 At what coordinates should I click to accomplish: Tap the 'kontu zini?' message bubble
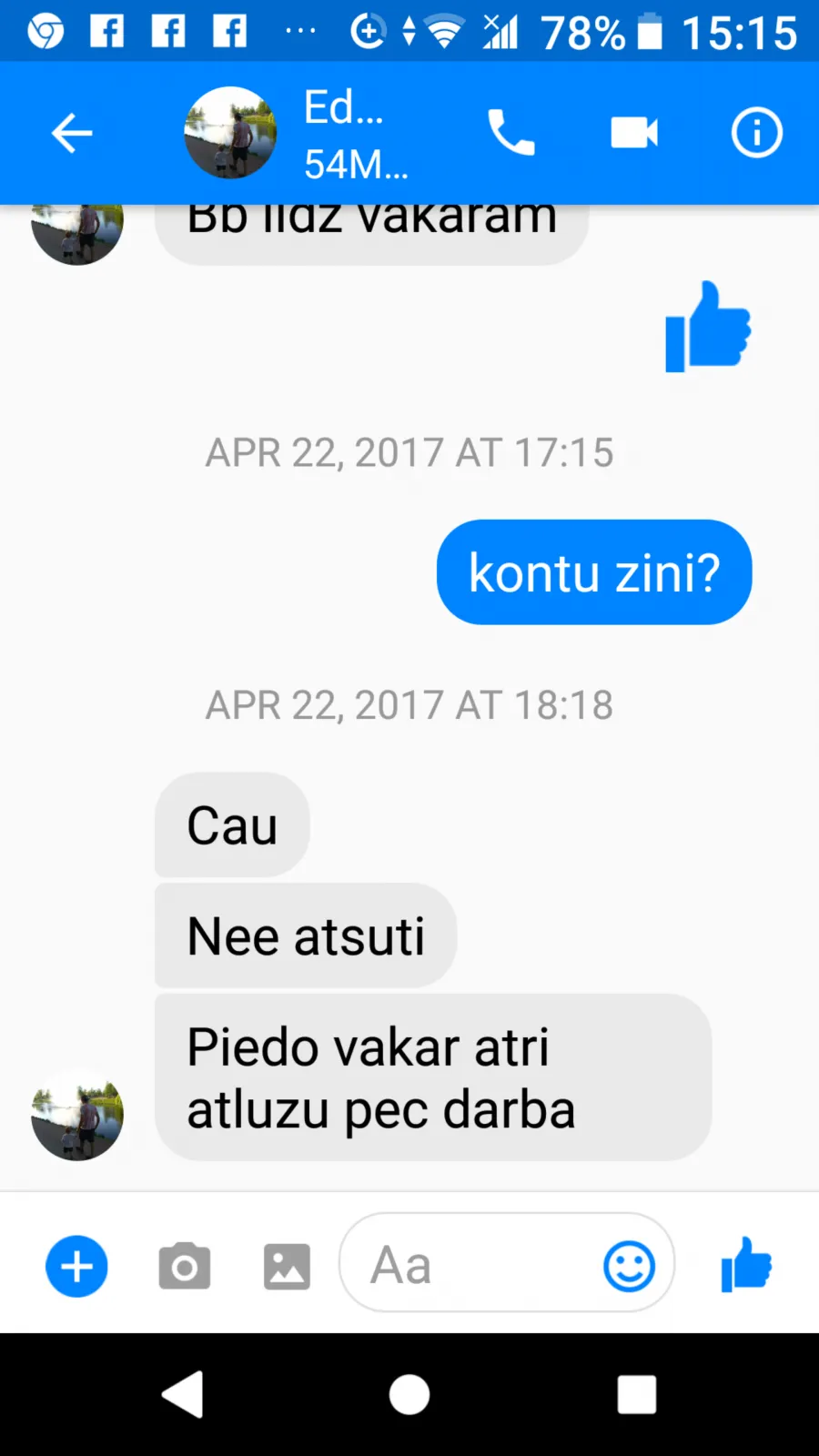[594, 572]
